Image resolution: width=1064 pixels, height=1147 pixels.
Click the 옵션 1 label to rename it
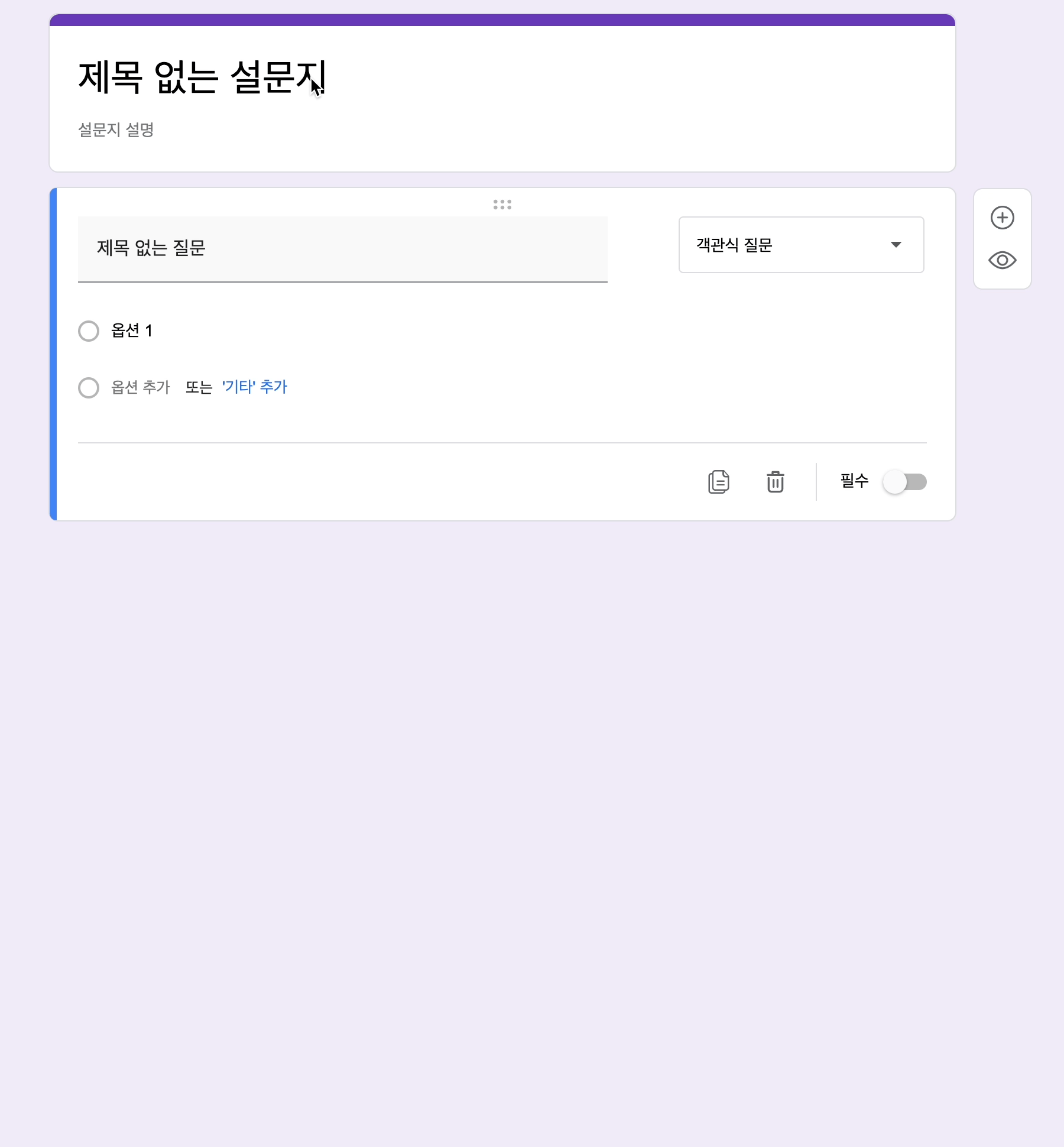tap(131, 331)
